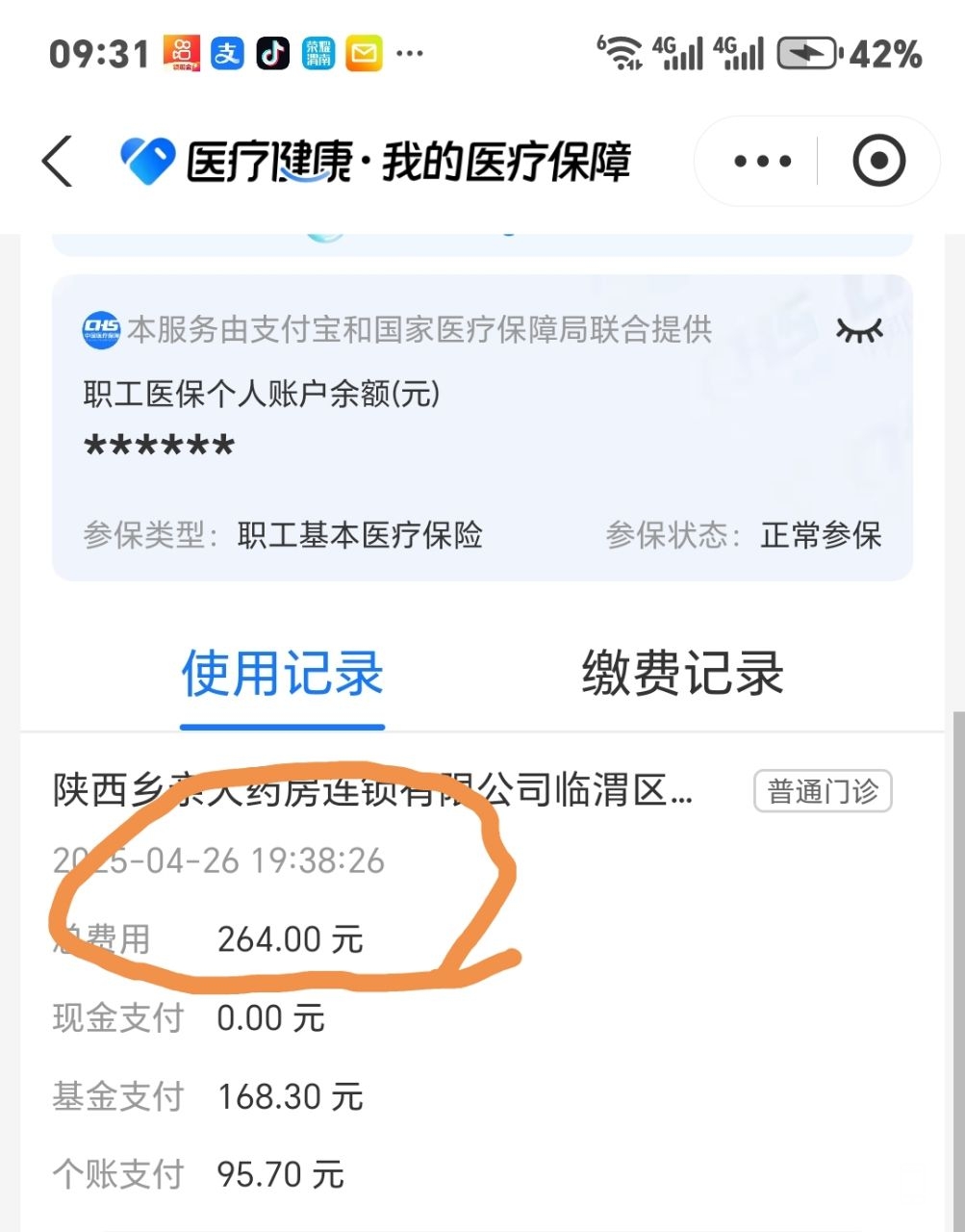965x1232 pixels.
Task: Open the 陕西乡亲大药房 usage record
Action: [373, 792]
